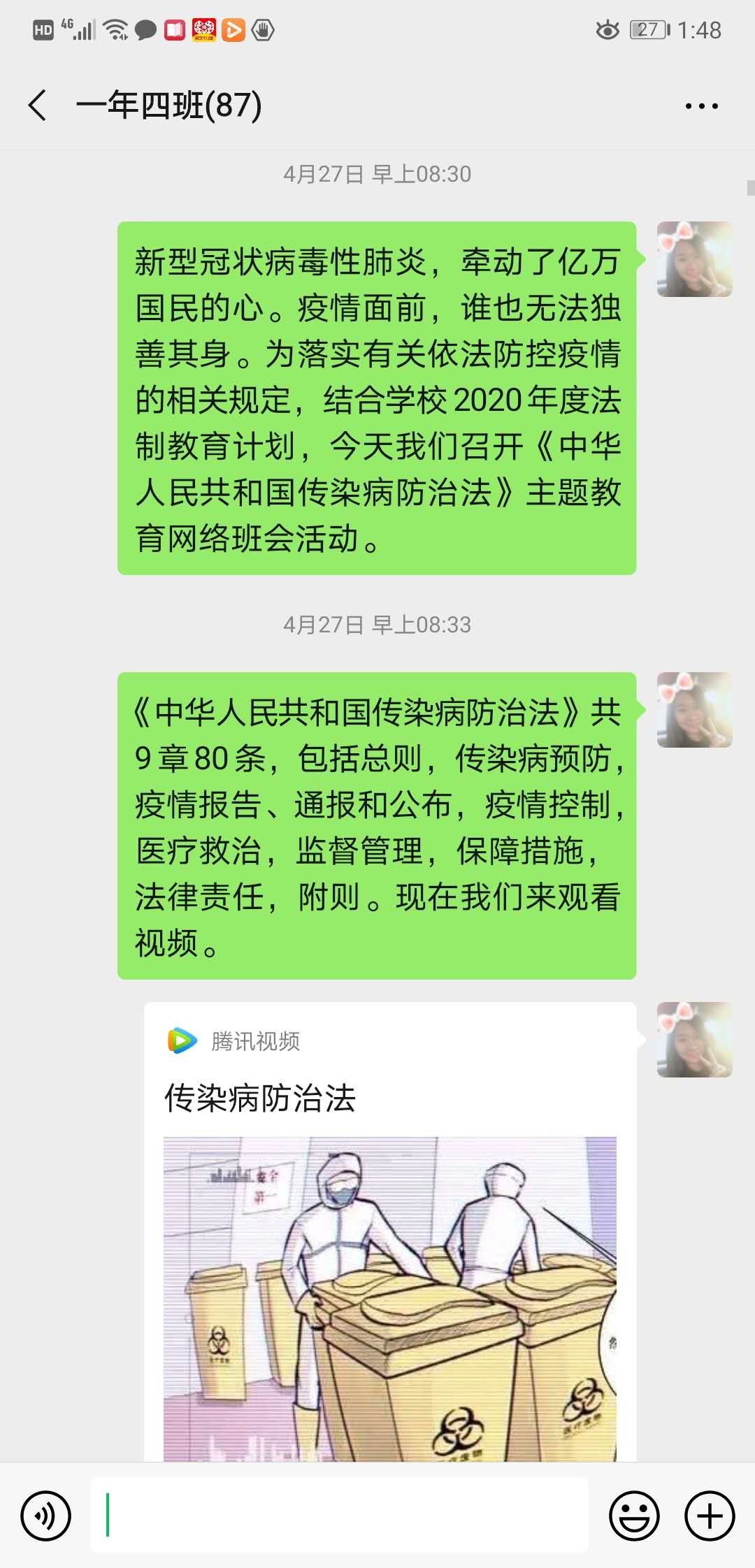Tap the message text field
Viewport: 755px width, 1568px height.
[x=339, y=1516]
